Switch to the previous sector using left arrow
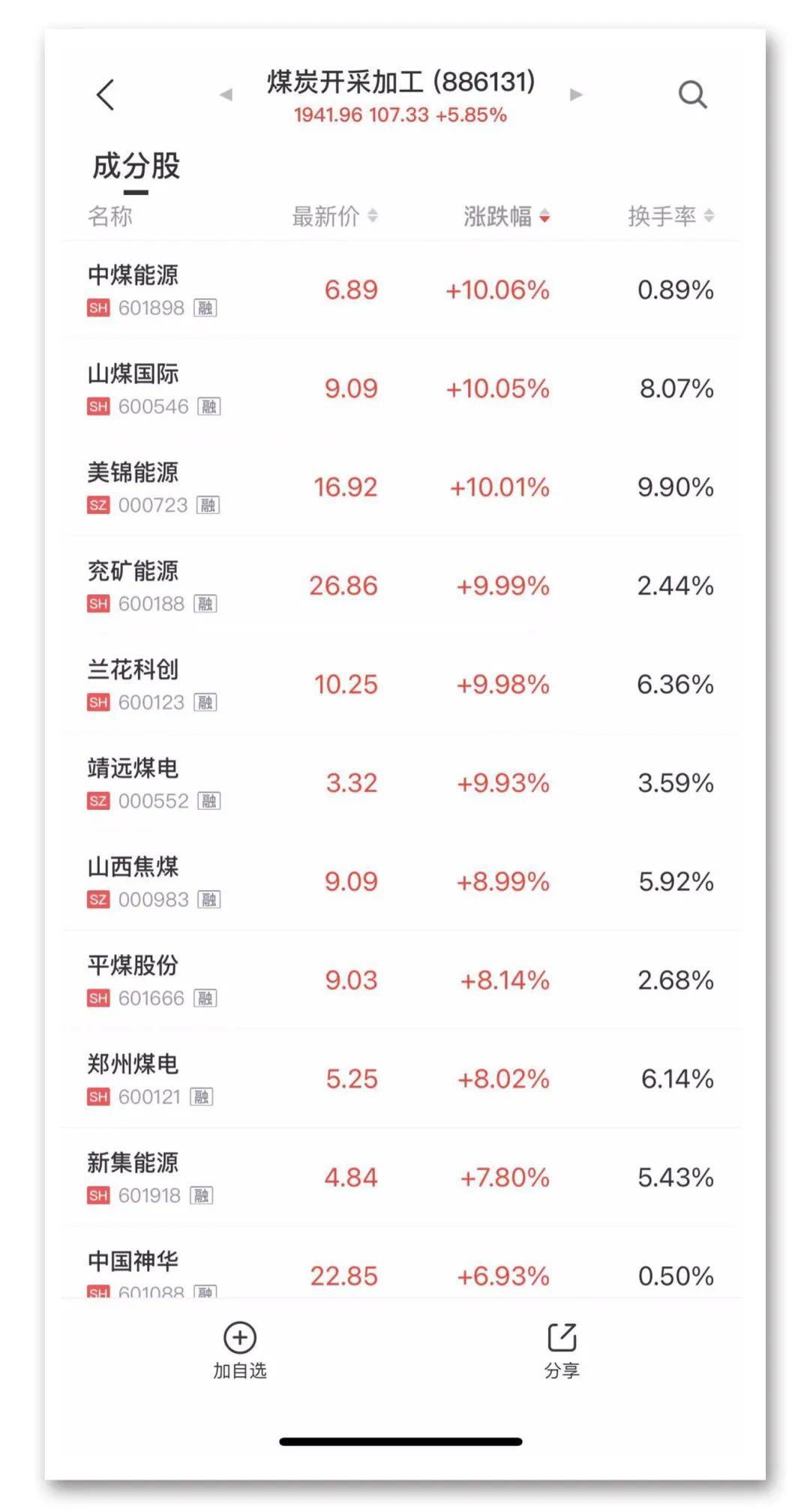810x1512 pixels. (x=226, y=95)
